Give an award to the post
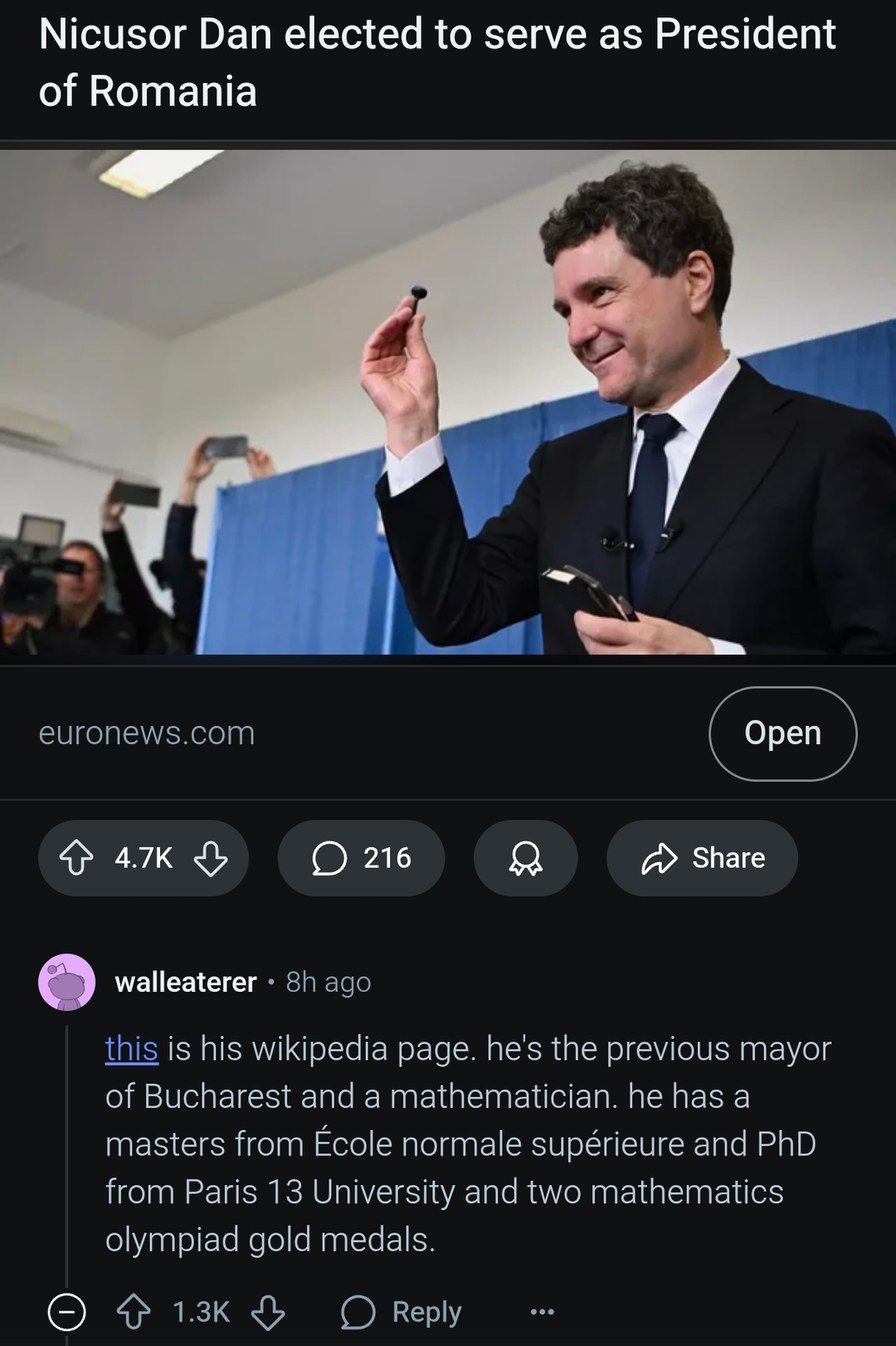The height and width of the screenshot is (1346, 896). (525, 858)
